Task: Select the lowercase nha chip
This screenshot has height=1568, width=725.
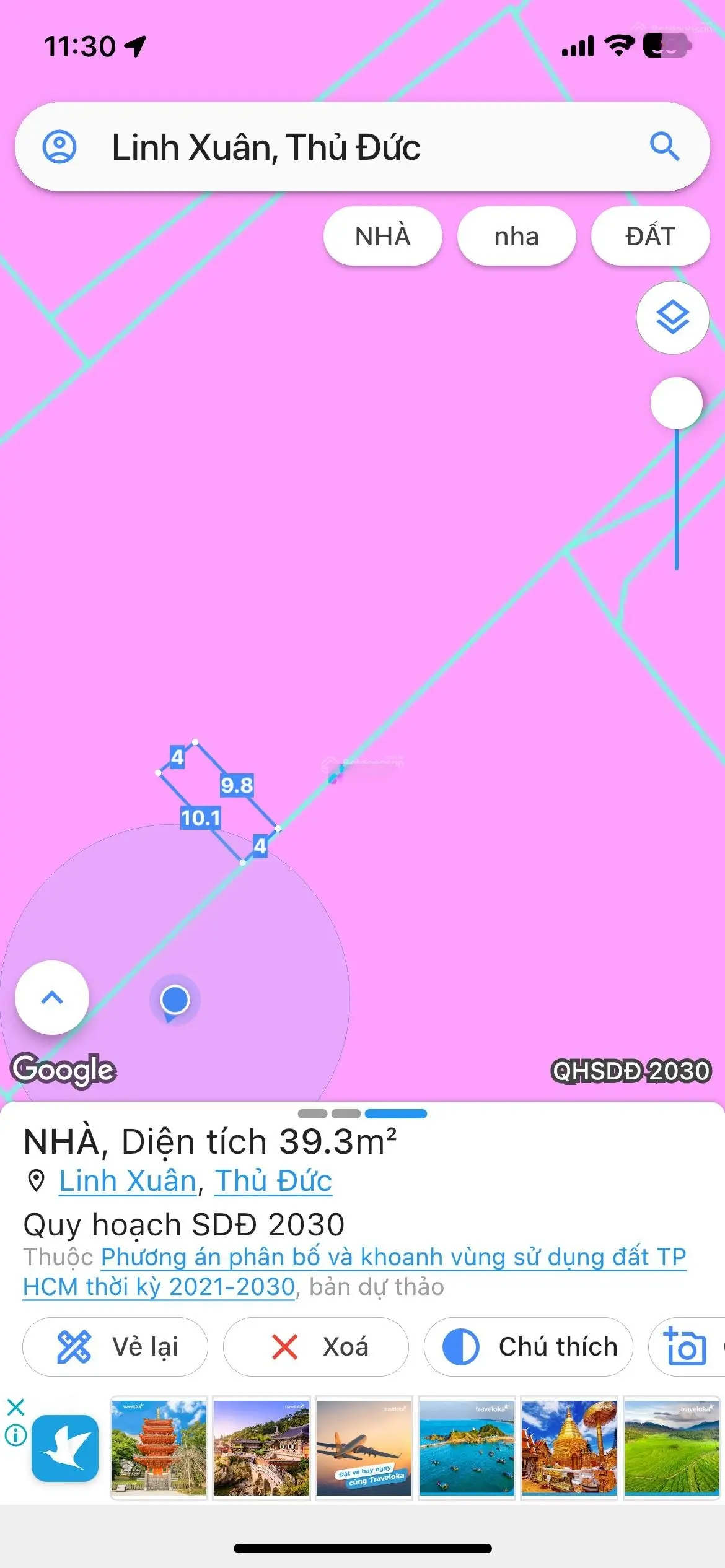Action: 516,236
